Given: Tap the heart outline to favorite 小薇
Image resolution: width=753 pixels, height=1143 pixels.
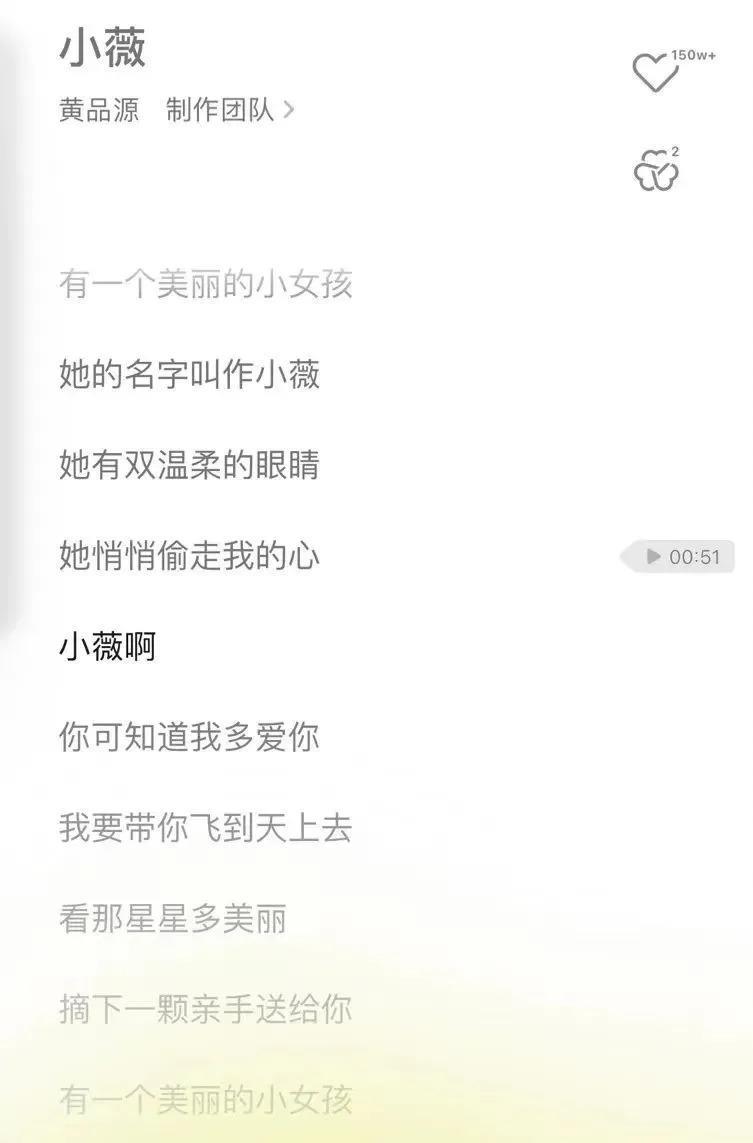Looking at the screenshot, I should click(x=655, y=70).
